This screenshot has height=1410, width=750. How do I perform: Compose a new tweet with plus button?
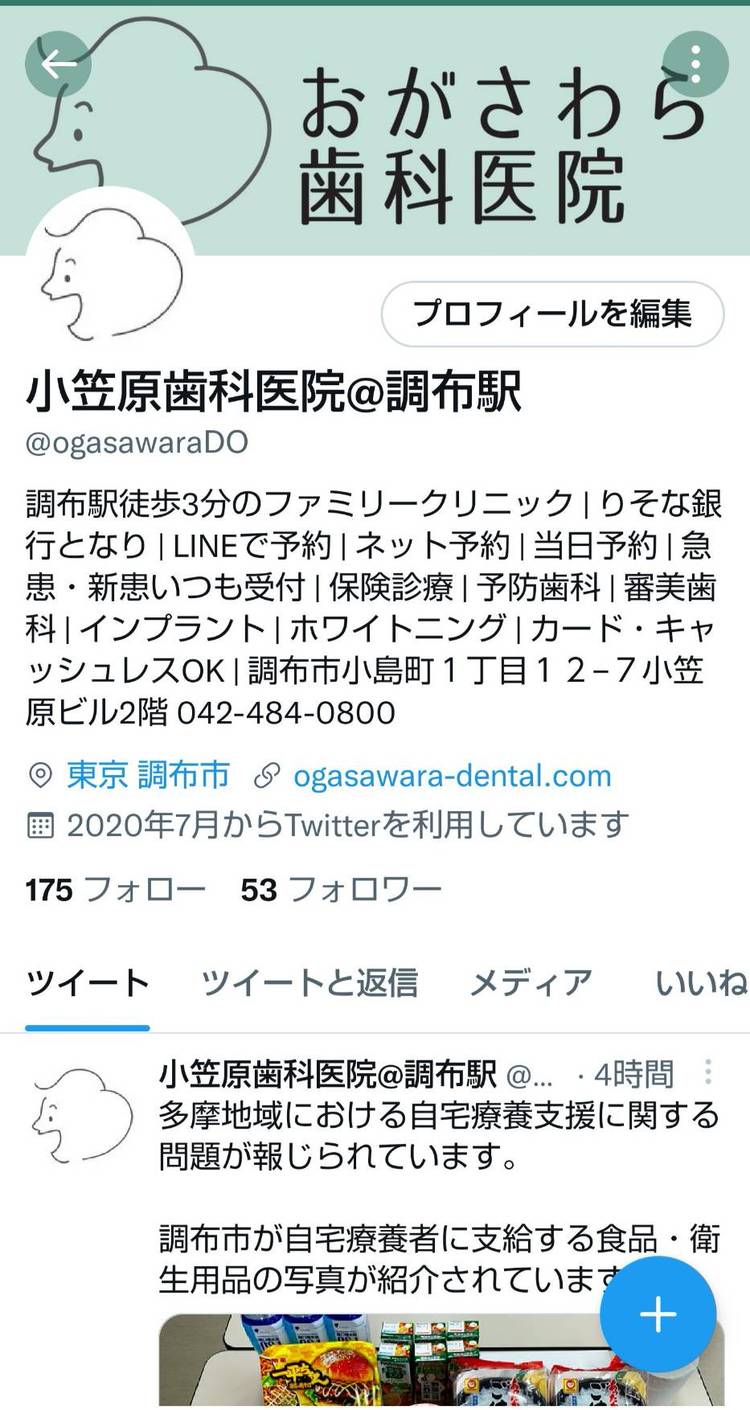pyautogui.click(x=657, y=1314)
